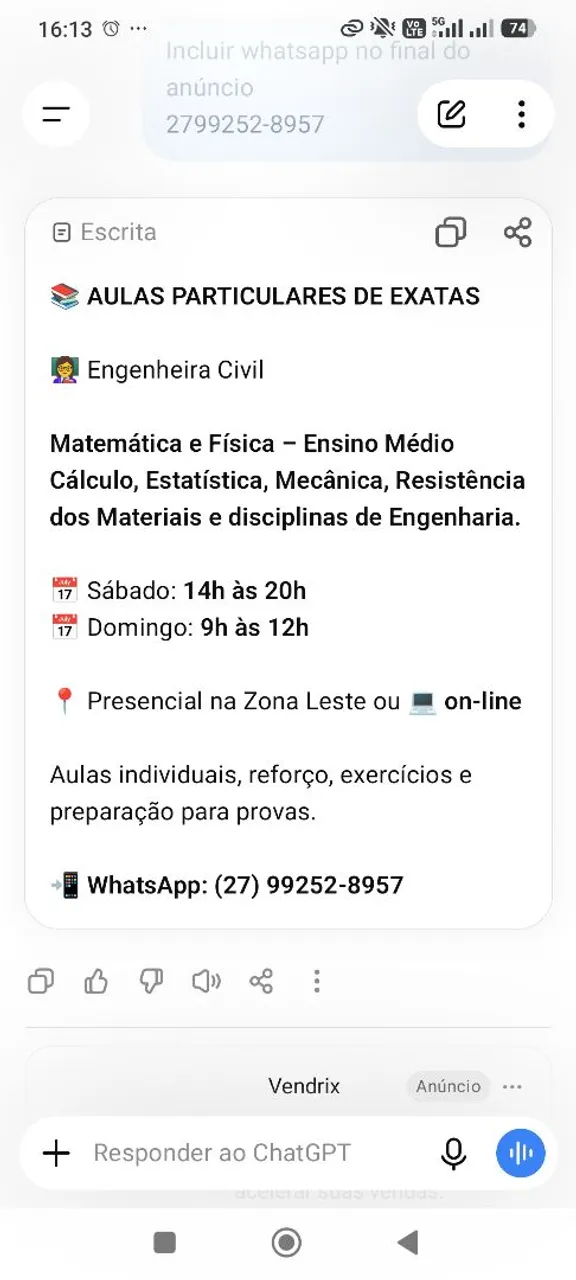Screen dimensions: 576x1280
Task: Copy the Escrita card text
Action: point(451,232)
